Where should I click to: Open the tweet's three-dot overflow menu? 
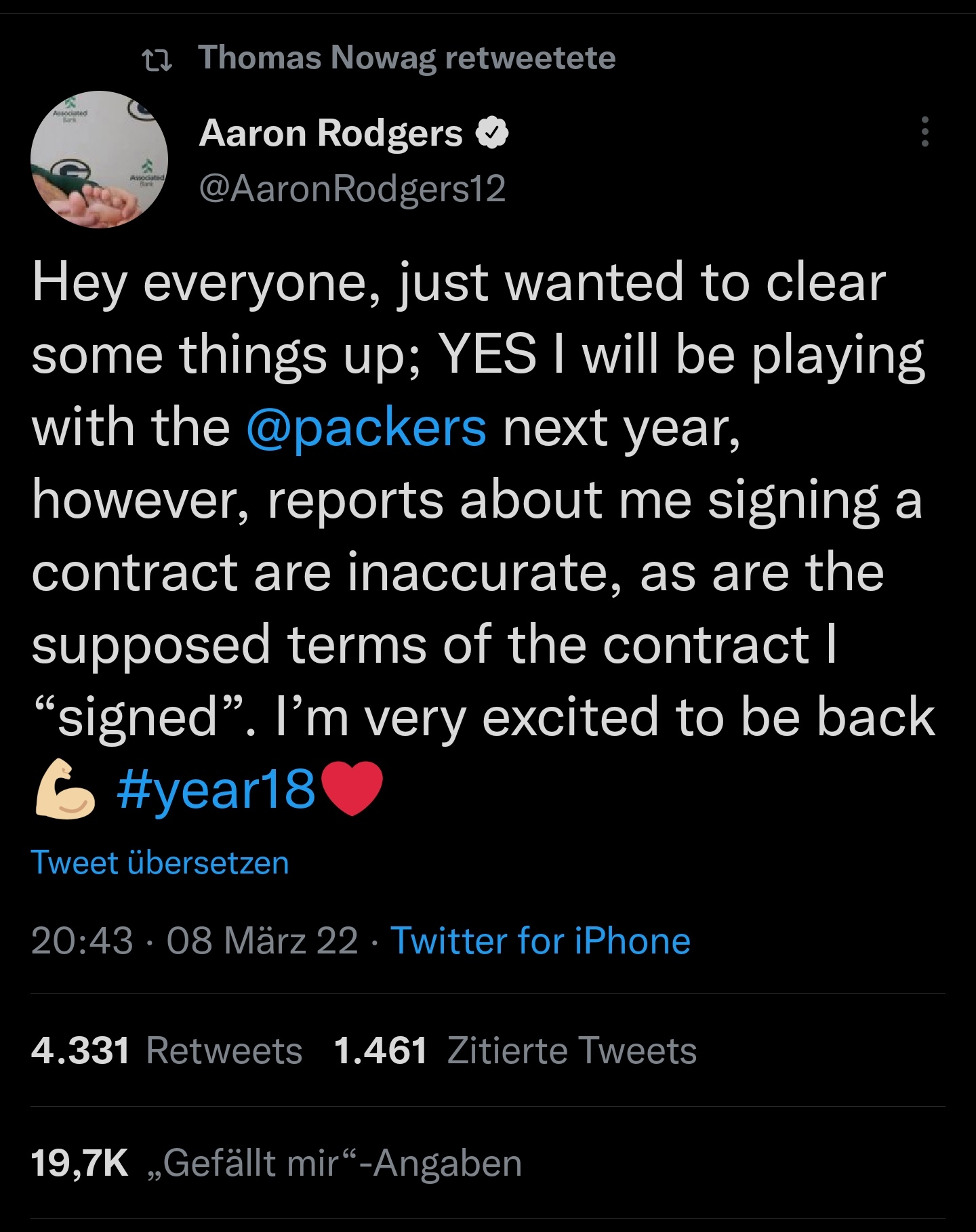(924, 131)
